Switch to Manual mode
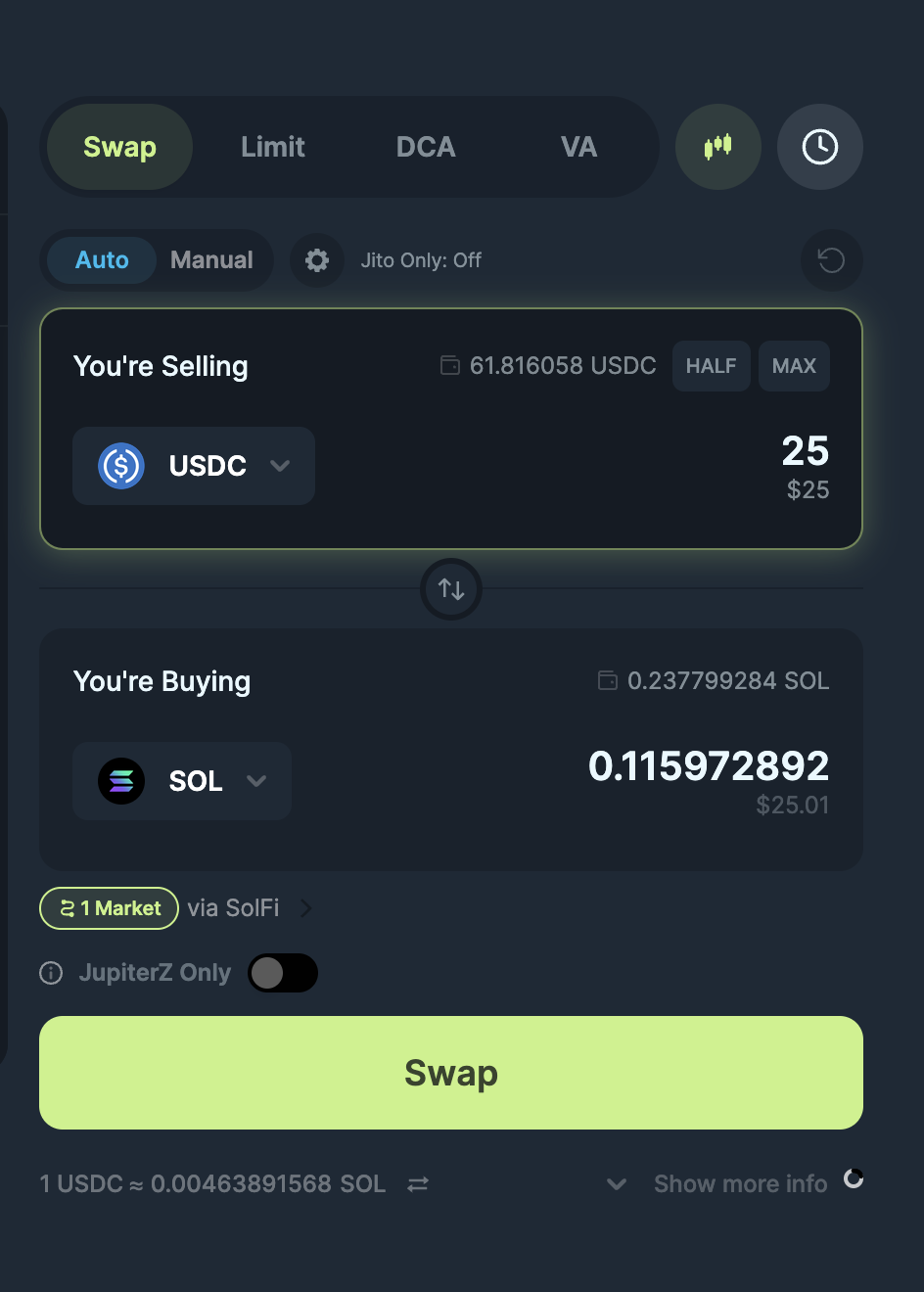 (x=211, y=260)
